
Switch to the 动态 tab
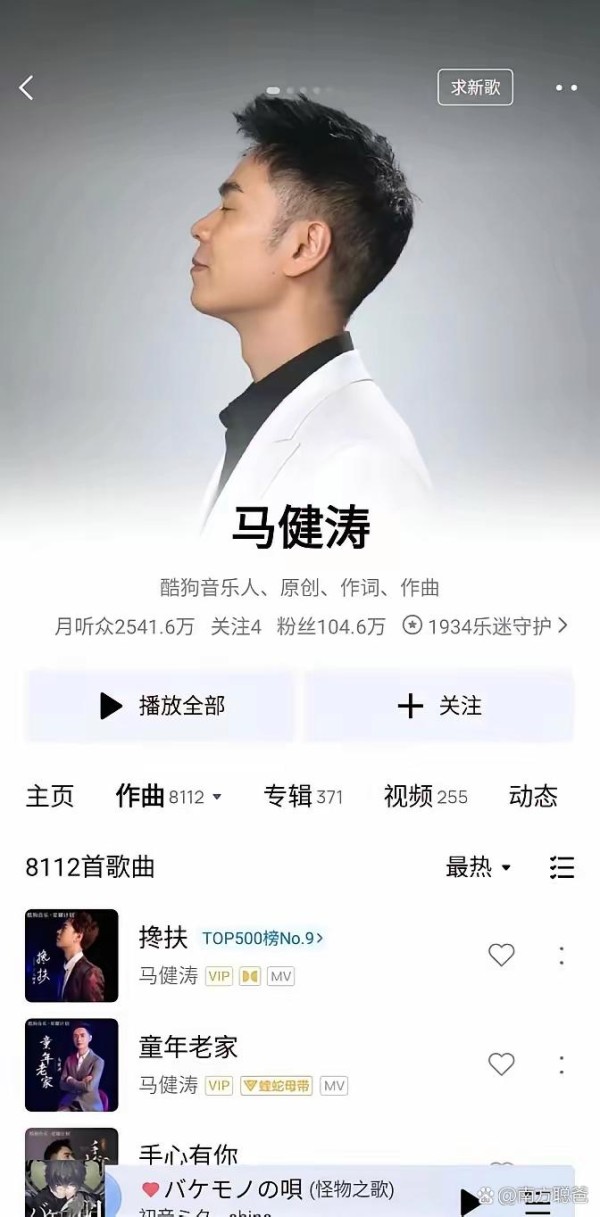(533, 796)
